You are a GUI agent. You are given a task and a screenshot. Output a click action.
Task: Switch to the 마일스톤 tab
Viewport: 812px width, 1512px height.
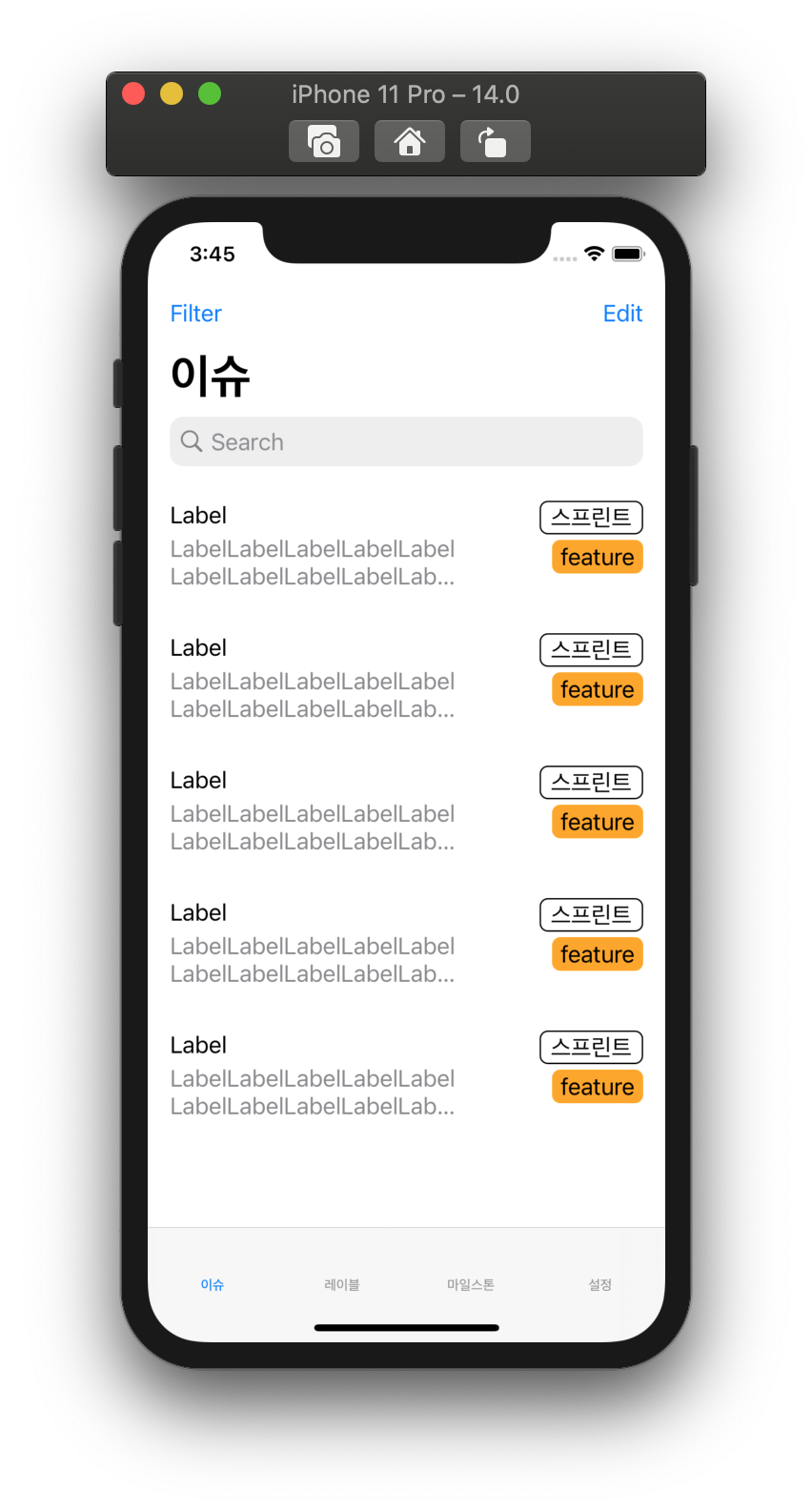(x=471, y=1284)
